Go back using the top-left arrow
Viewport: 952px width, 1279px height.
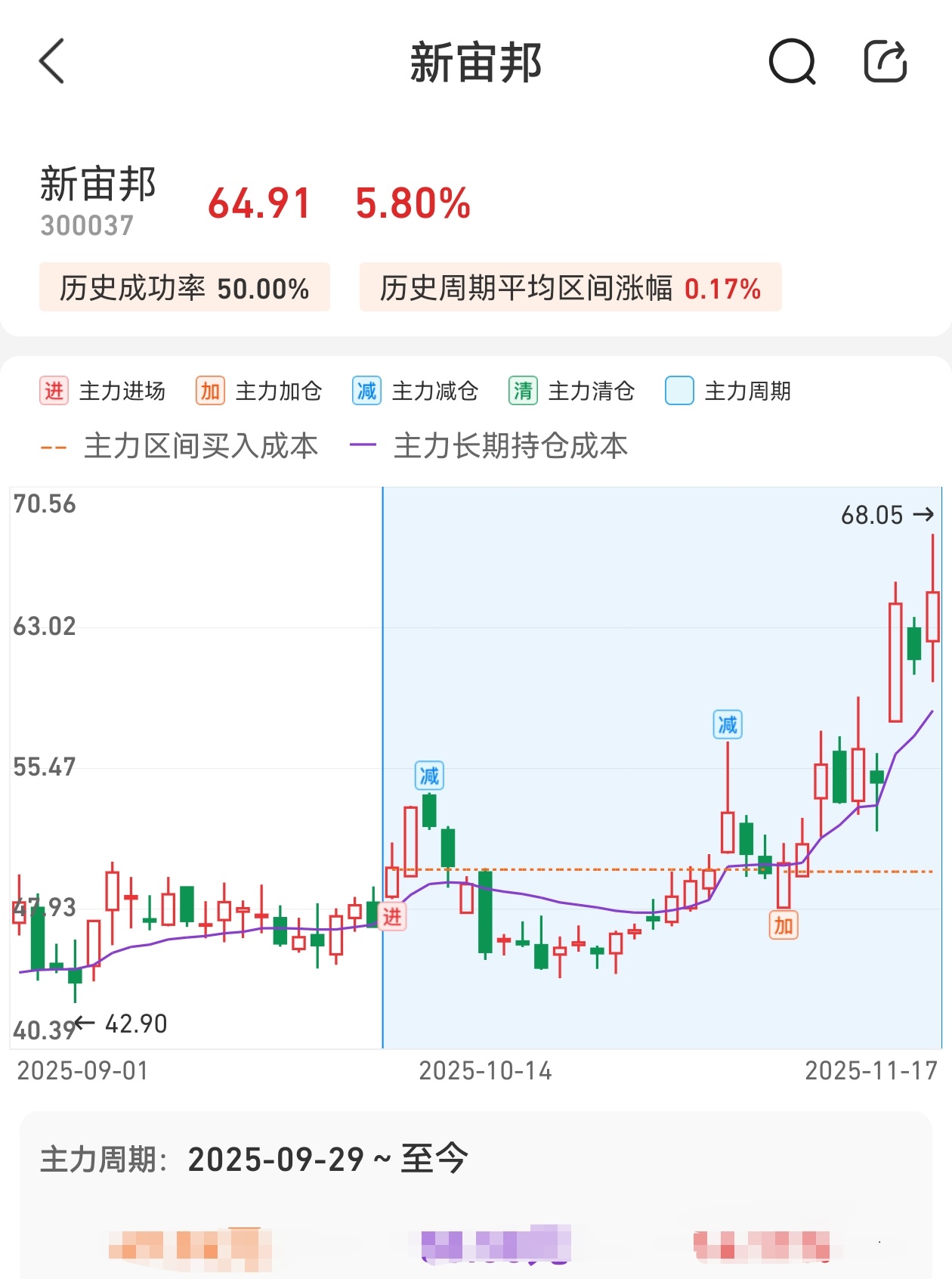click(x=52, y=60)
